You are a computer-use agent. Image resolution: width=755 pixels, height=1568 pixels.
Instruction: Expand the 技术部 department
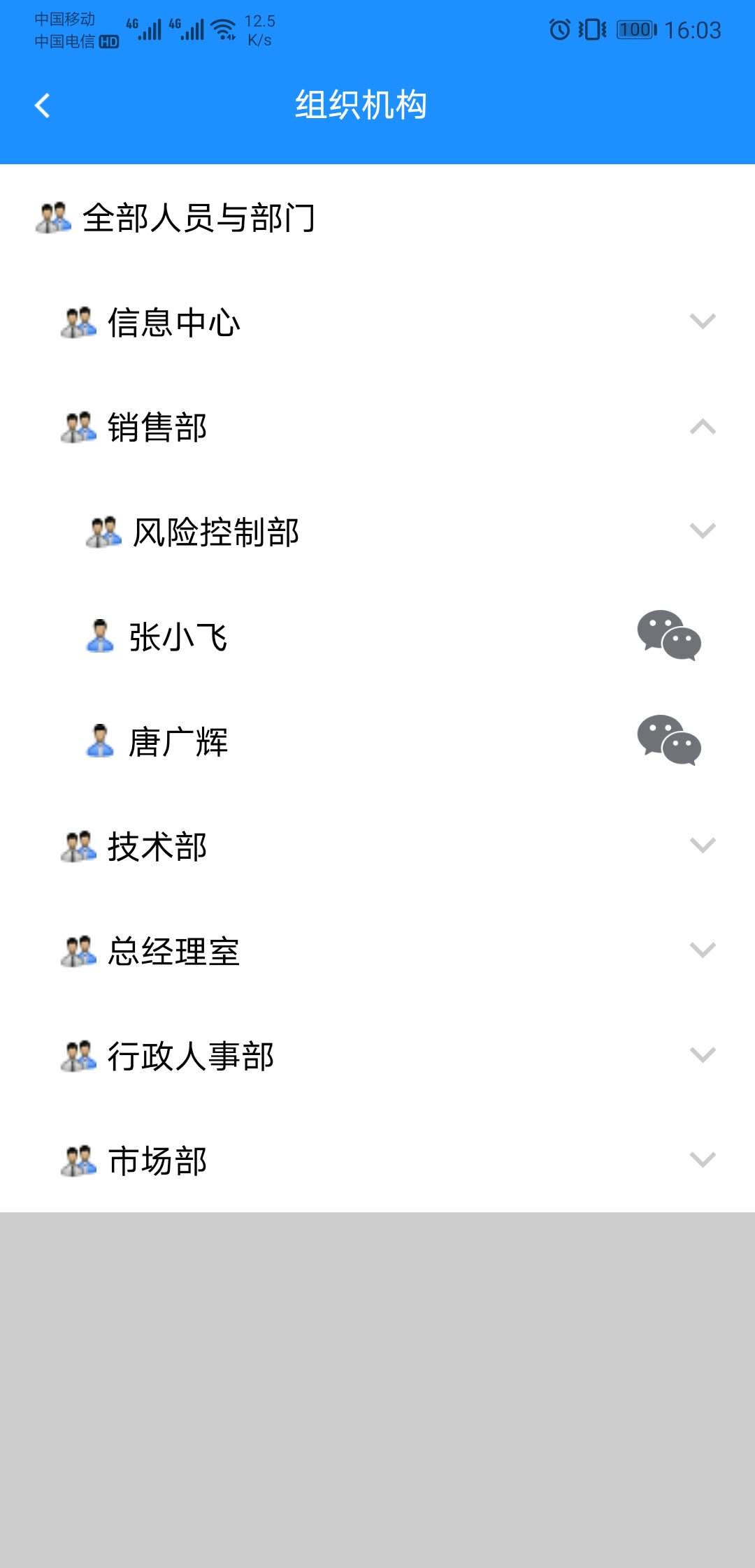pos(702,846)
